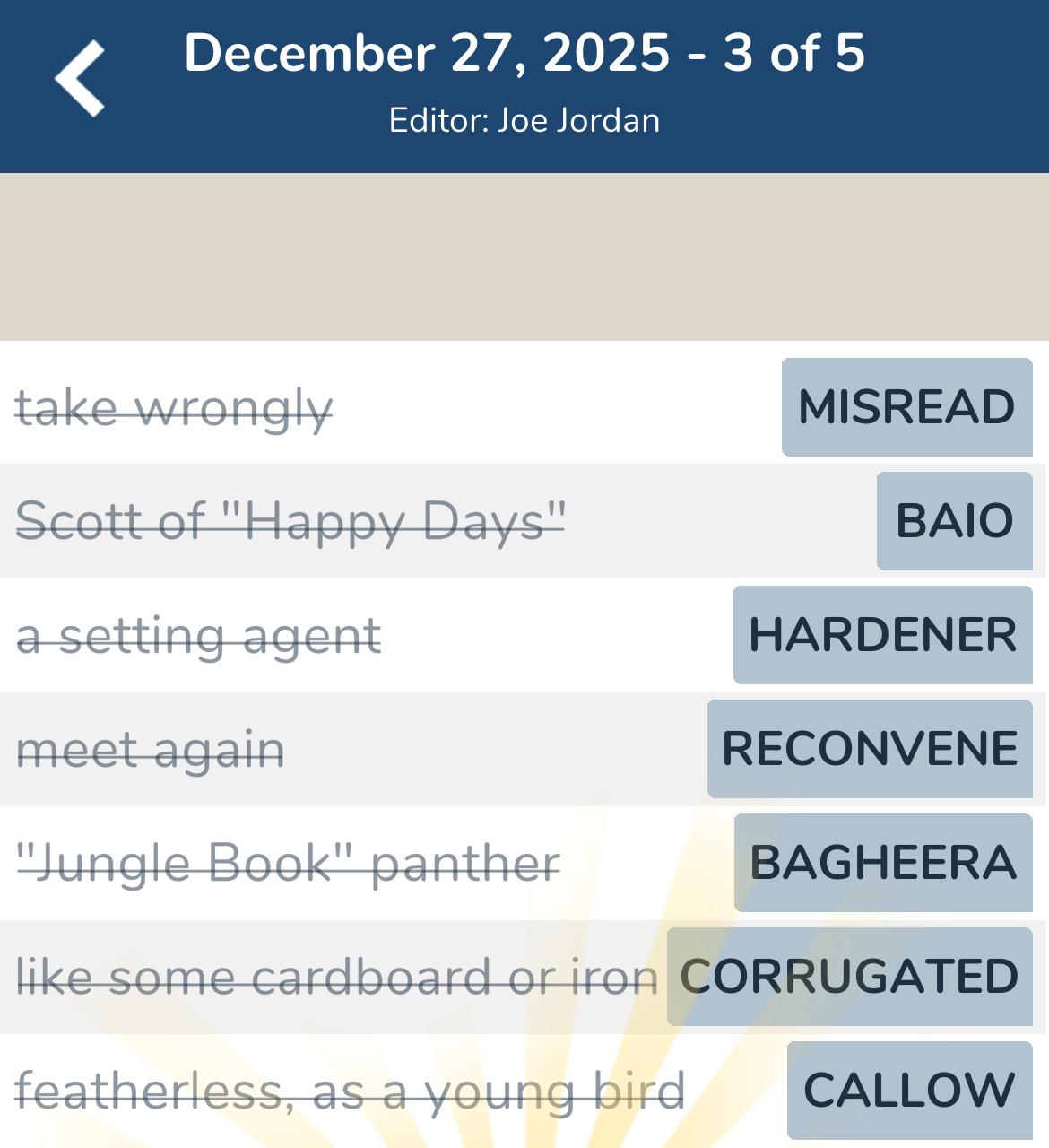This screenshot has height=1148, width=1049.
Task: Select the MISREAD answer tile
Action: pos(907,408)
